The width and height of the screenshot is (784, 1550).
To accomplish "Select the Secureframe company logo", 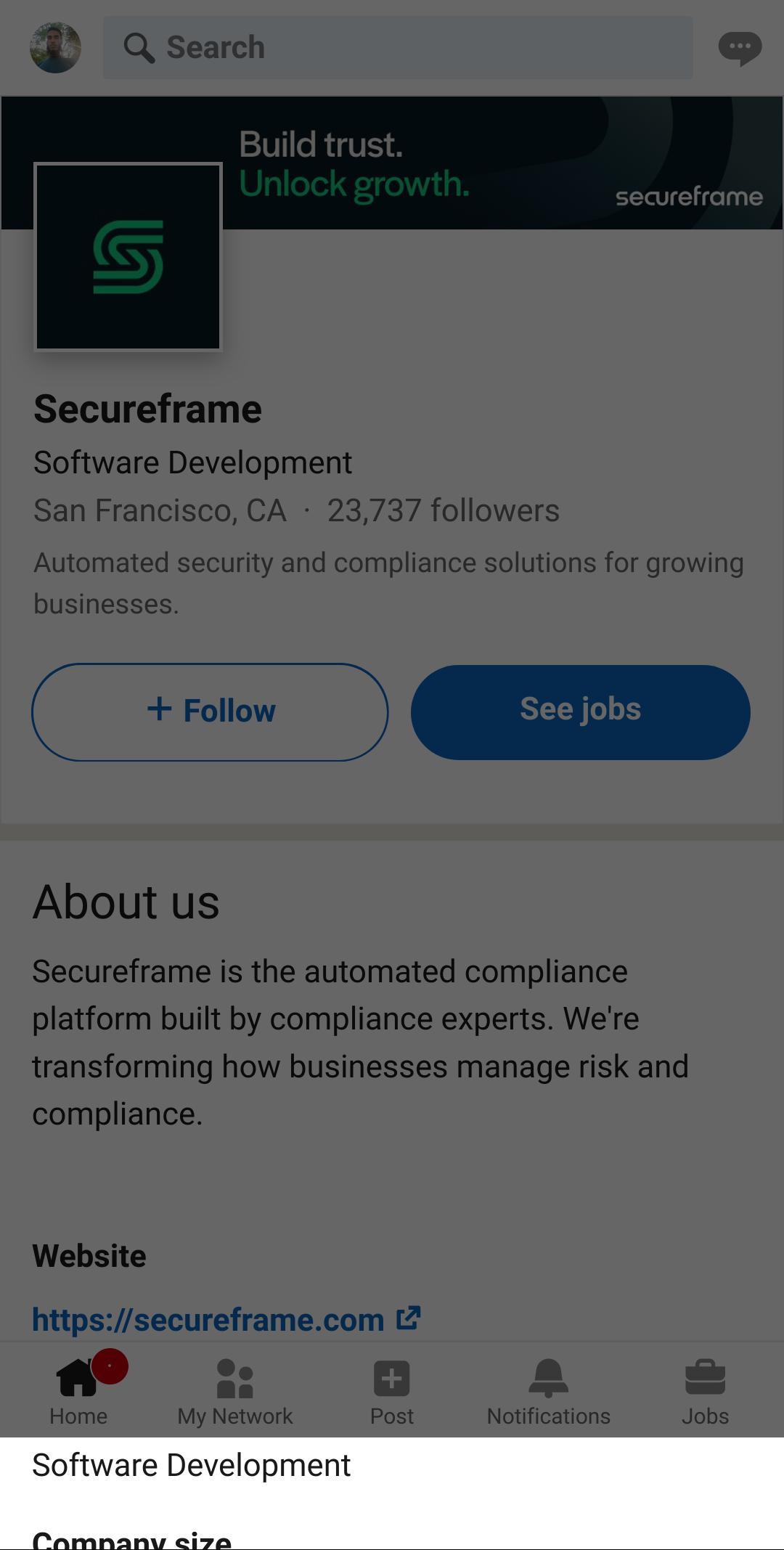I will (128, 257).
